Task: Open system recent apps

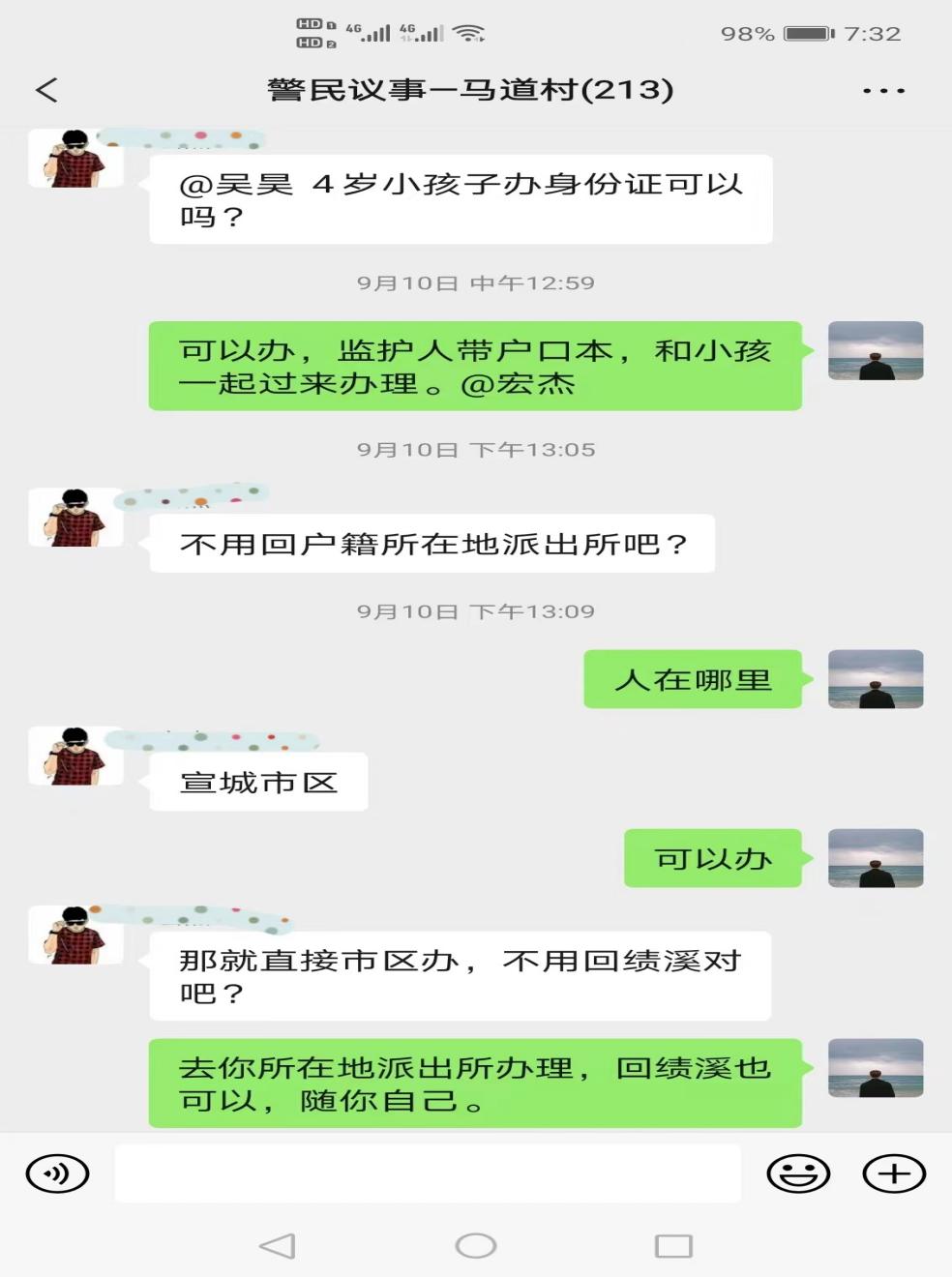Action: point(673,1246)
